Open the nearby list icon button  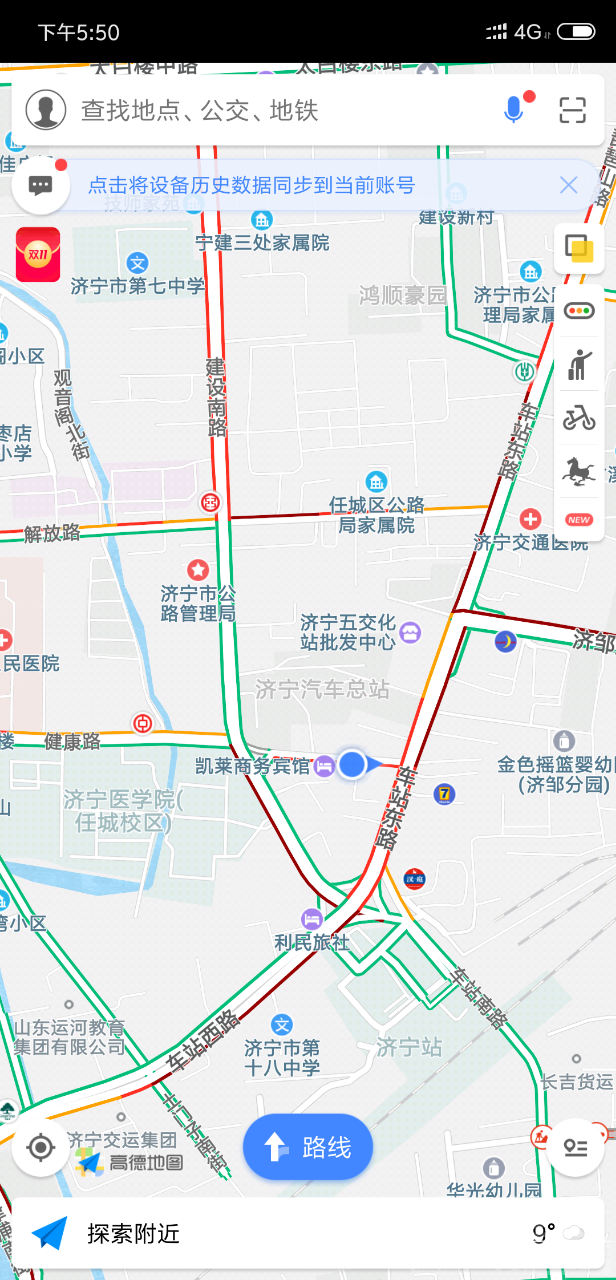(x=575, y=1147)
